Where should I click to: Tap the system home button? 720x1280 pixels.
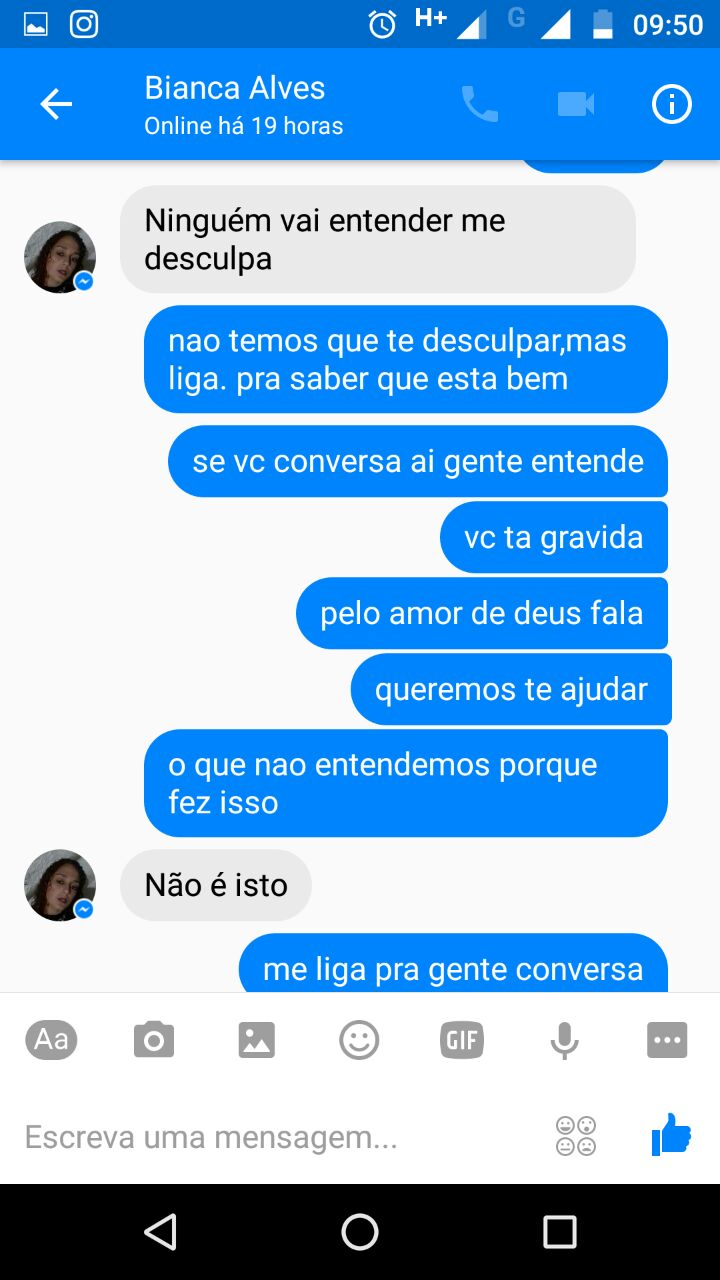click(360, 1232)
